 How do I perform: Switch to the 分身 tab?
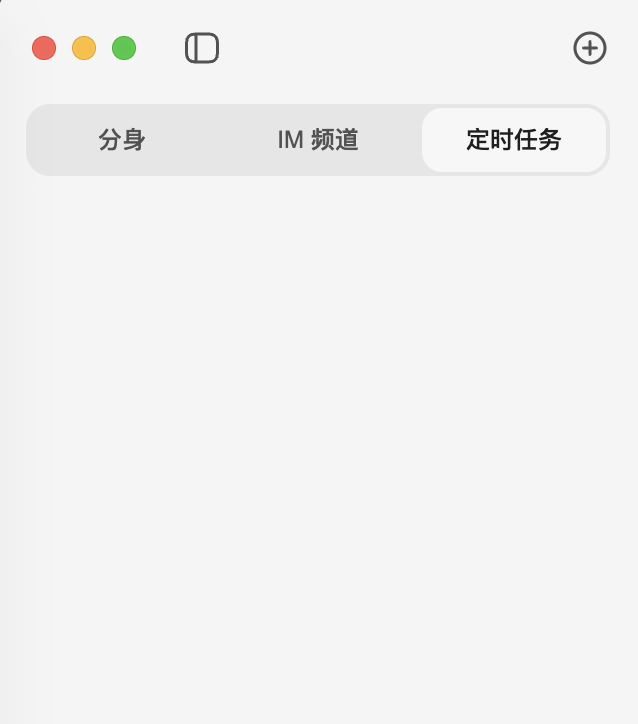pyautogui.click(x=123, y=140)
